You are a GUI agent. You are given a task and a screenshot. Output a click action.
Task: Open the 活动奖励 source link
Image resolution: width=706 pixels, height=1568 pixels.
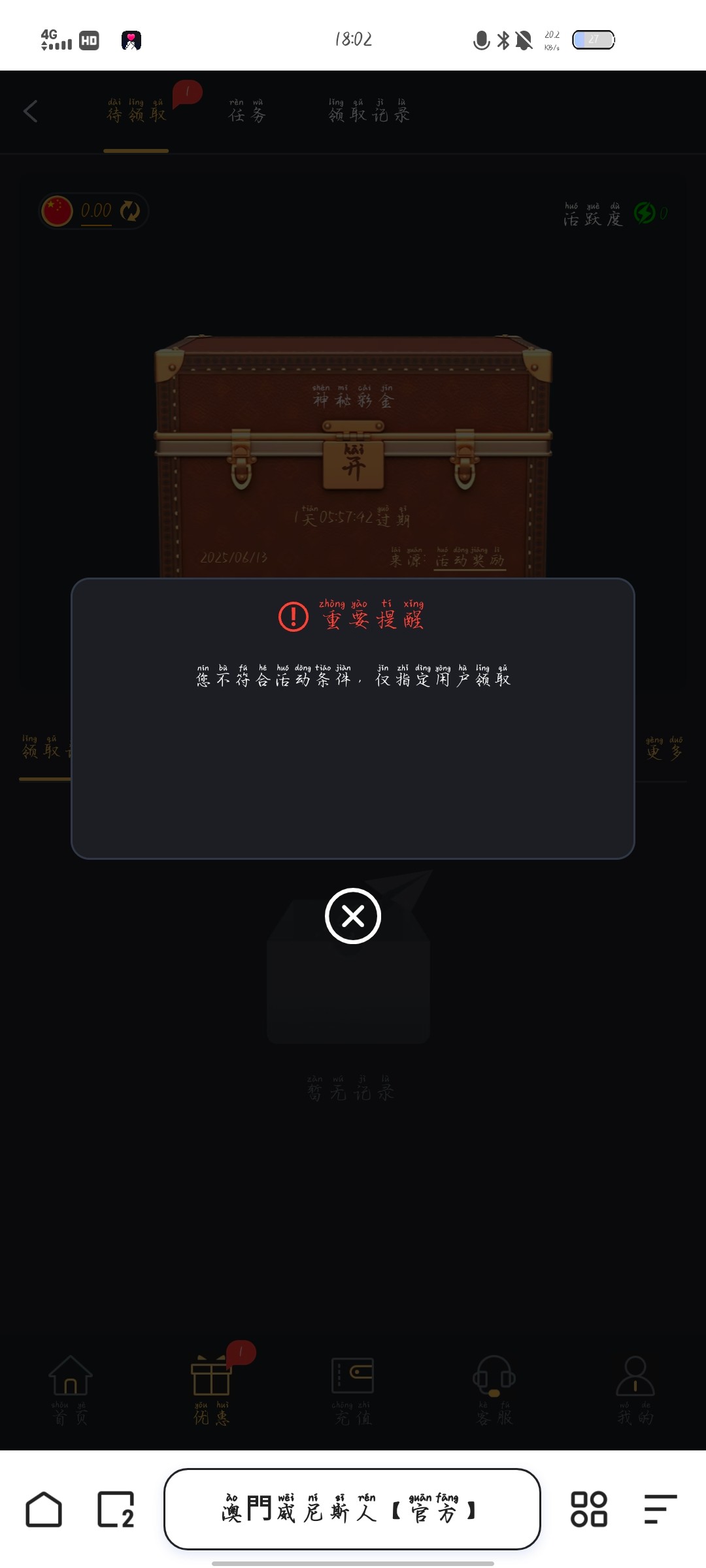pyautogui.click(x=470, y=560)
